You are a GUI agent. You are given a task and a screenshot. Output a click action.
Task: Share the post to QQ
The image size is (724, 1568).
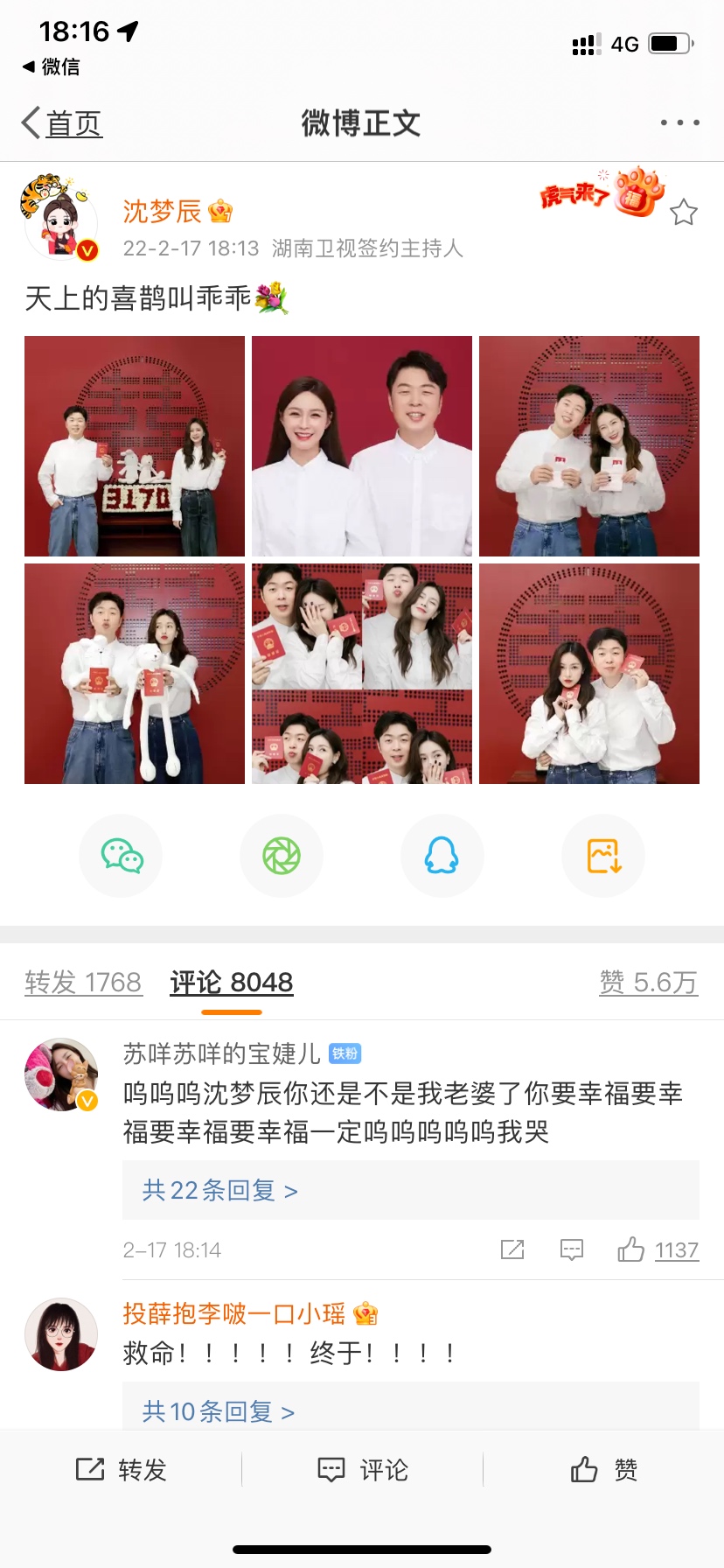(x=442, y=856)
